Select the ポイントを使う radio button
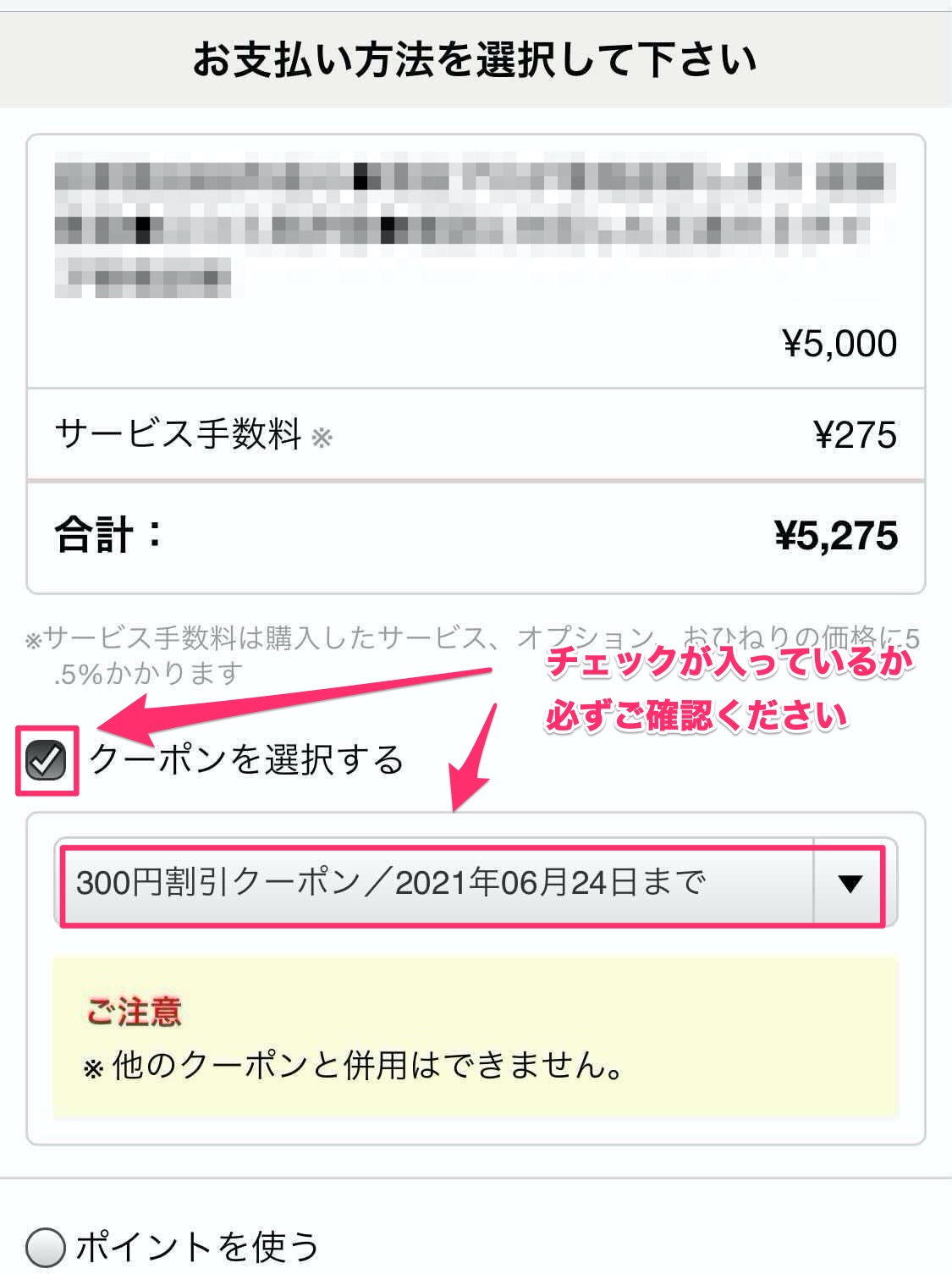This screenshot has width=952, height=1274. [x=46, y=1247]
